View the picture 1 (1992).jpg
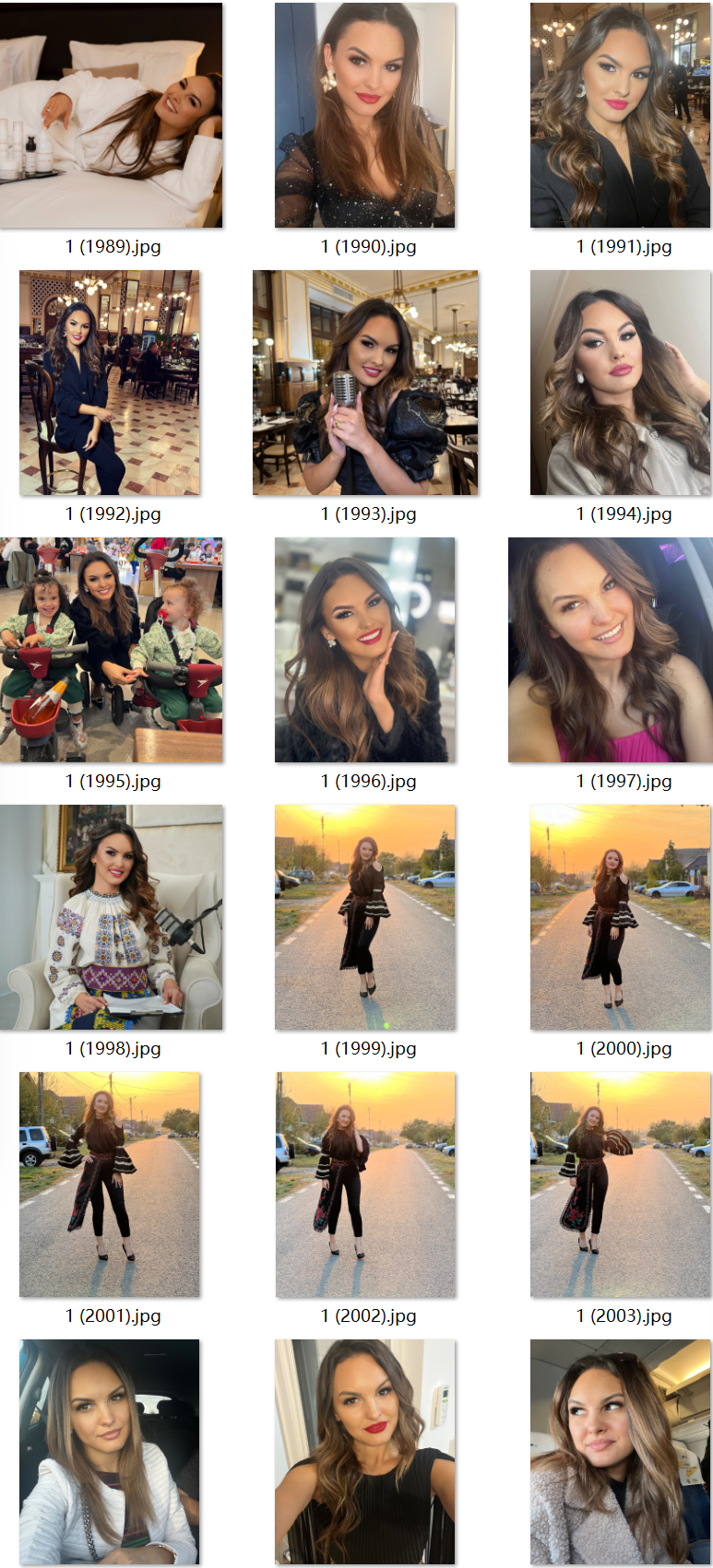 coord(110,383)
